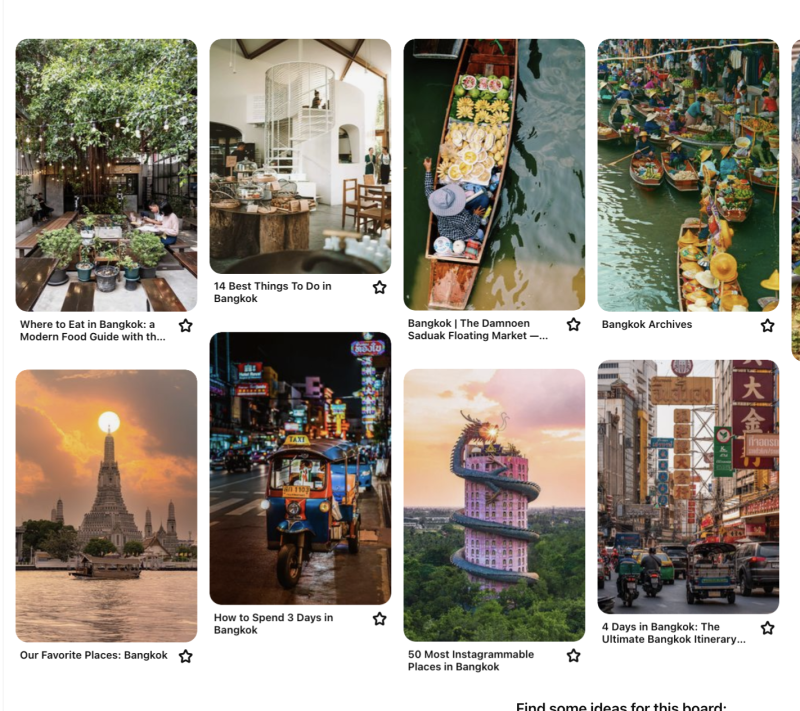Open the Damnoen Saduak Floating Market pin
Image resolution: width=800 pixels, height=711 pixels.
click(494, 175)
